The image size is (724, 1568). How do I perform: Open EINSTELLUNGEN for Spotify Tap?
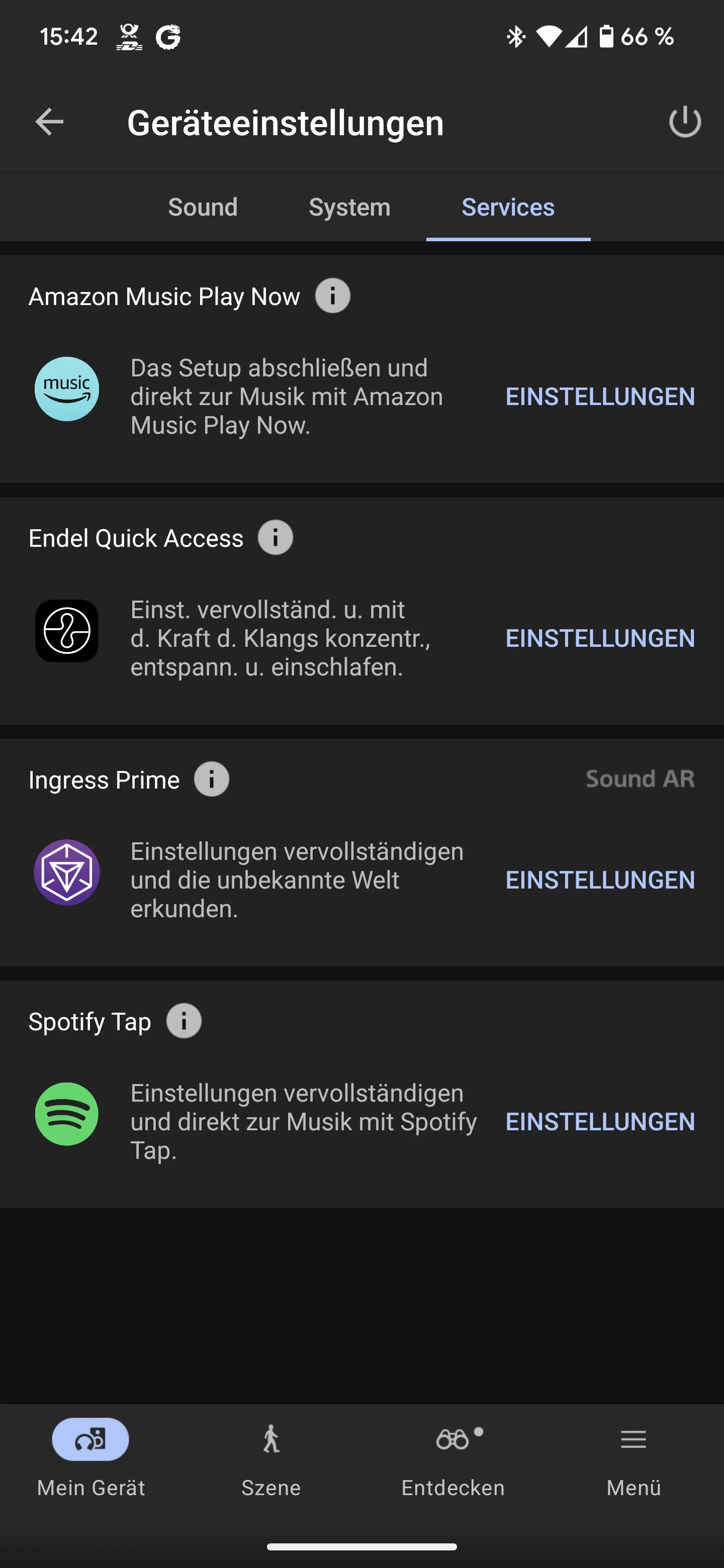click(600, 1121)
